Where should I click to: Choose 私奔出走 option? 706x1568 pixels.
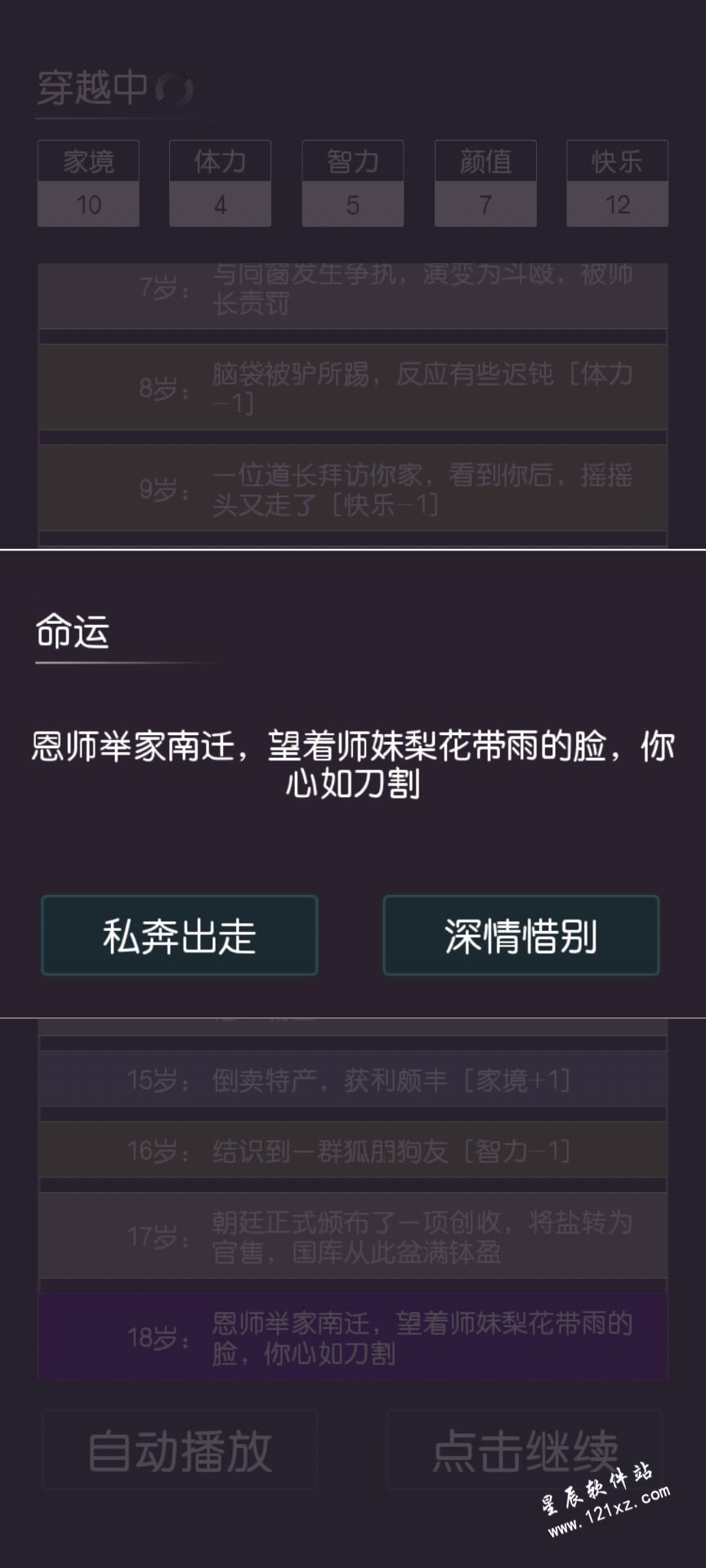tap(179, 935)
